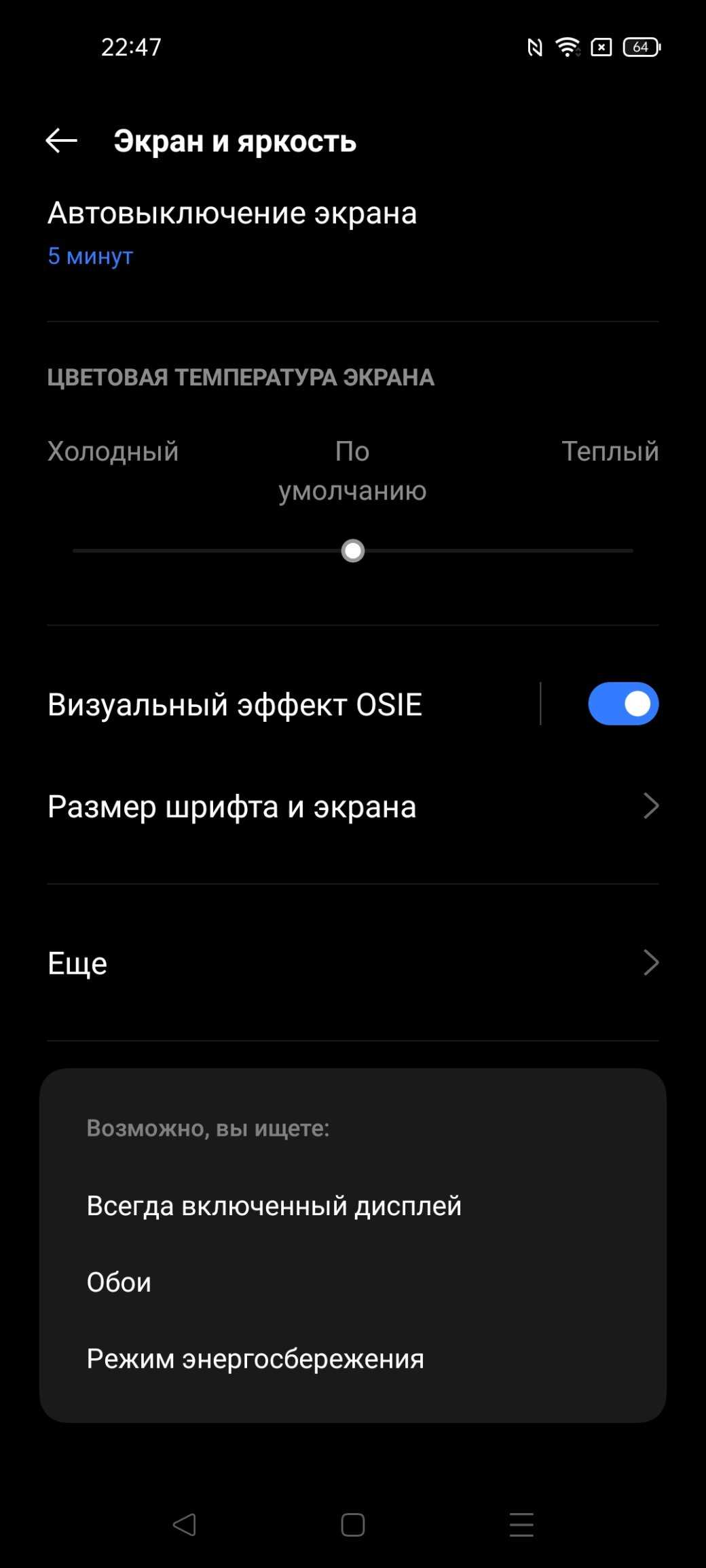Open Автовыключение экрана setting
This screenshot has width=706, height=1568.
point(232,232)
